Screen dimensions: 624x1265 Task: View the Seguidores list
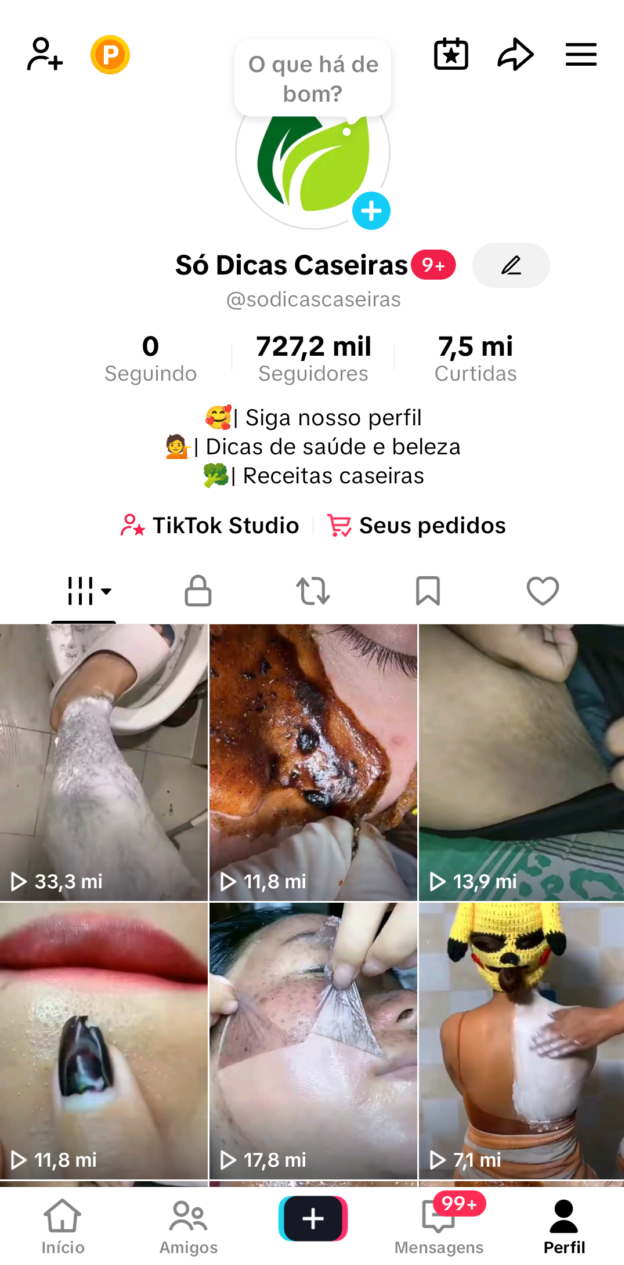tap(313, 359)
